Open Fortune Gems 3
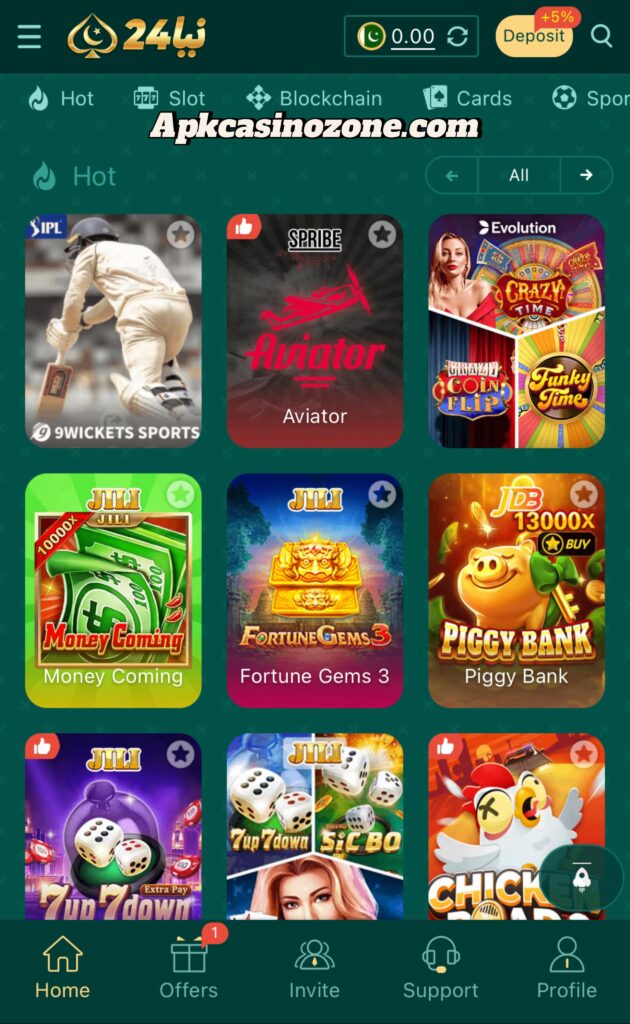Image resolution: width=630 pixels, height=1024 pixels. click(x=314, y=590)
